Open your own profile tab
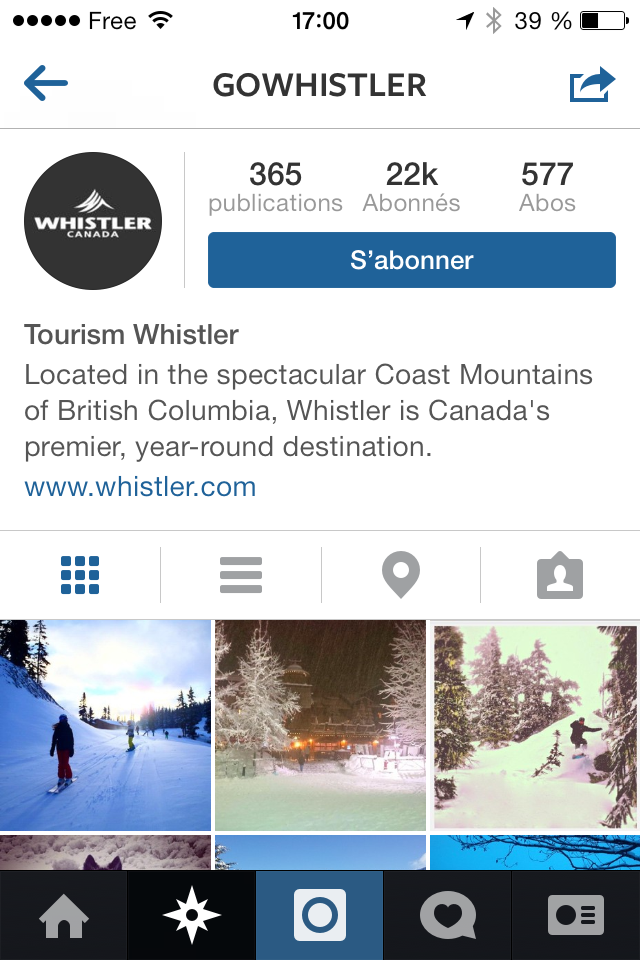 click(x=576, y=916)
